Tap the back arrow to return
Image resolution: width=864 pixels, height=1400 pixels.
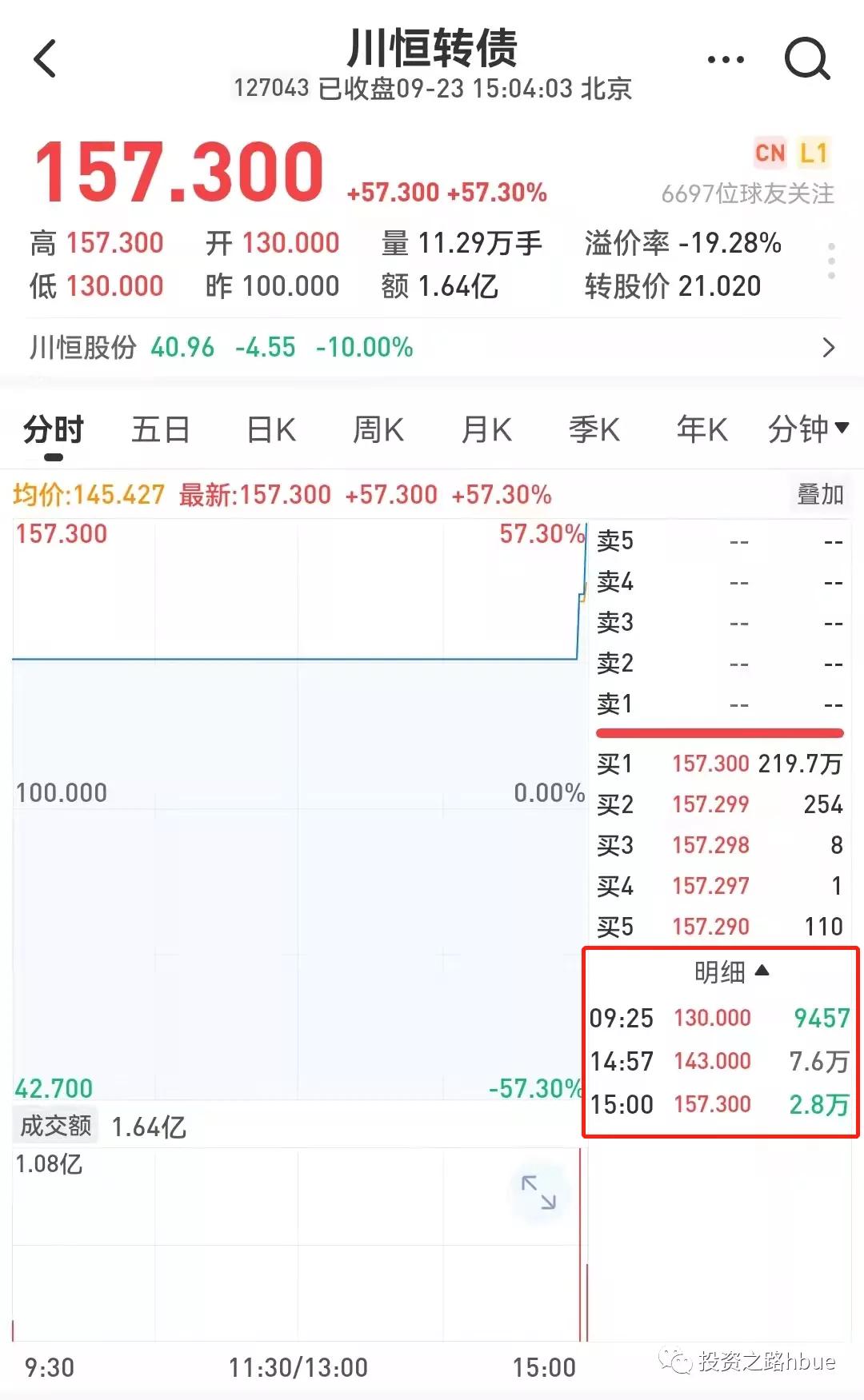pos(46,58)
